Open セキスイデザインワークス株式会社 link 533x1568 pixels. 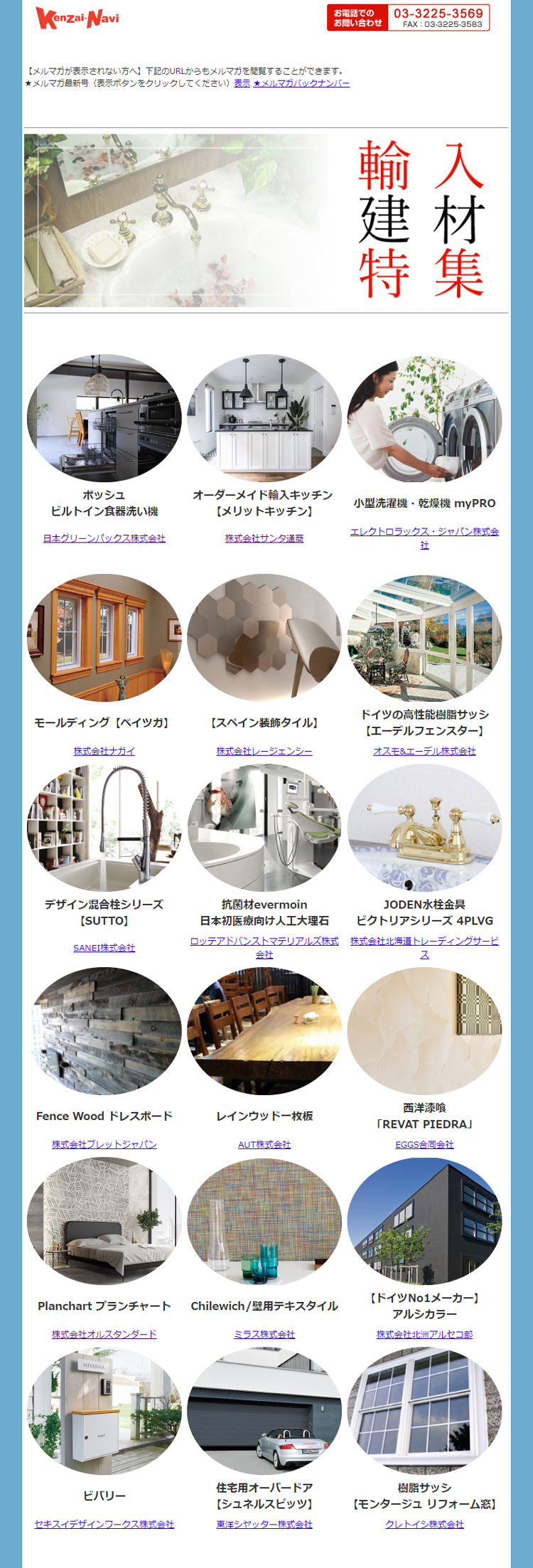coord(104,1524)
